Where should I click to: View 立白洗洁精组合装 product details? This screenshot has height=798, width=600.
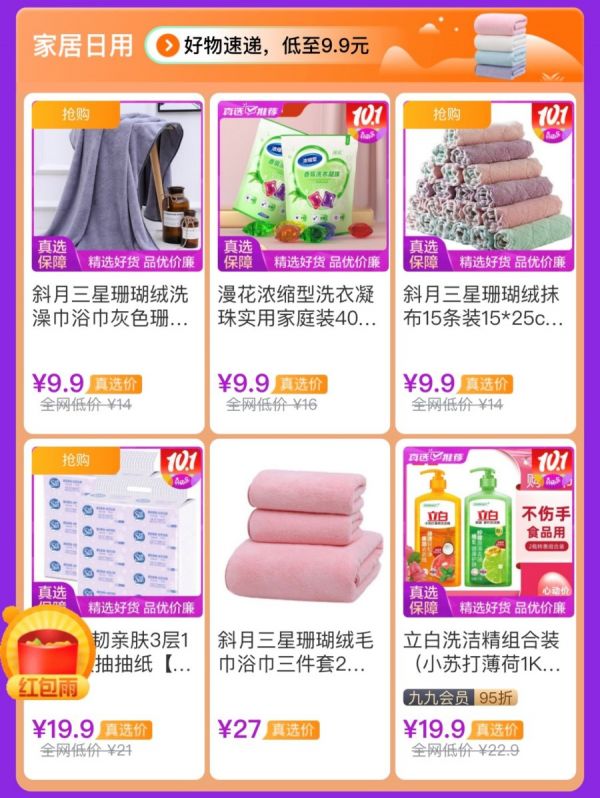[x=487, y=610]
